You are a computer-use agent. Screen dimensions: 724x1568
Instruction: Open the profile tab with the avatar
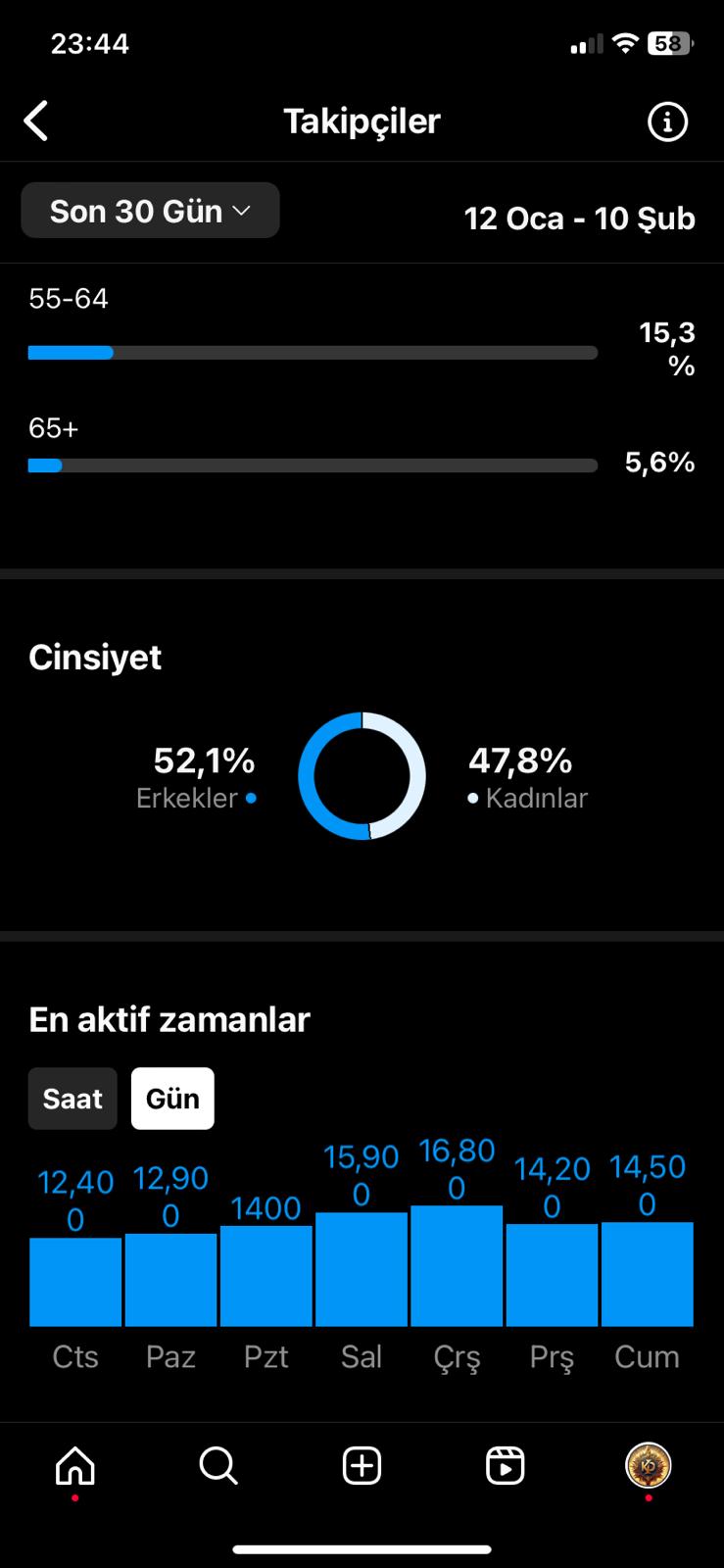648,1466
